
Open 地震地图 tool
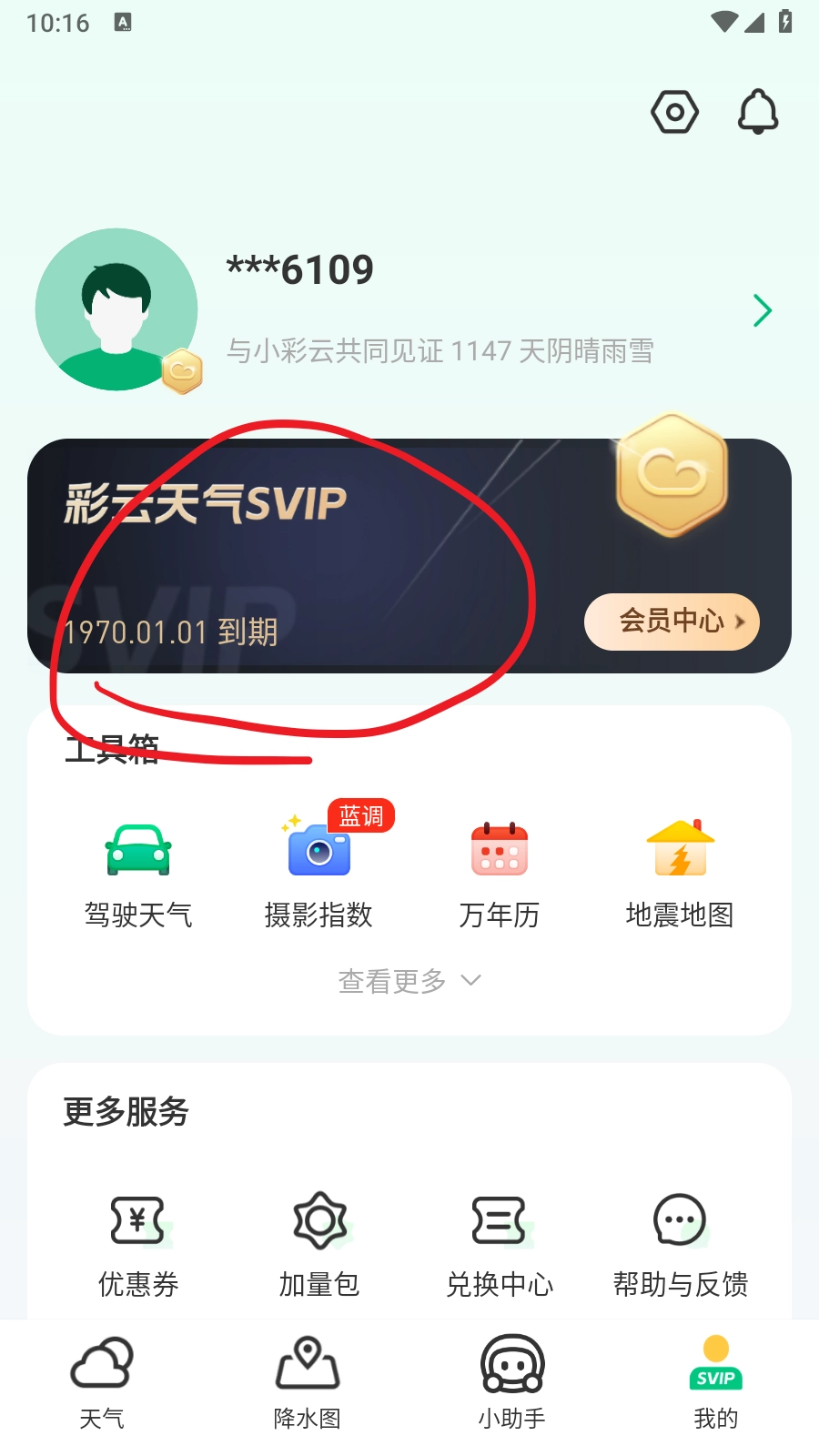[680, 874]
